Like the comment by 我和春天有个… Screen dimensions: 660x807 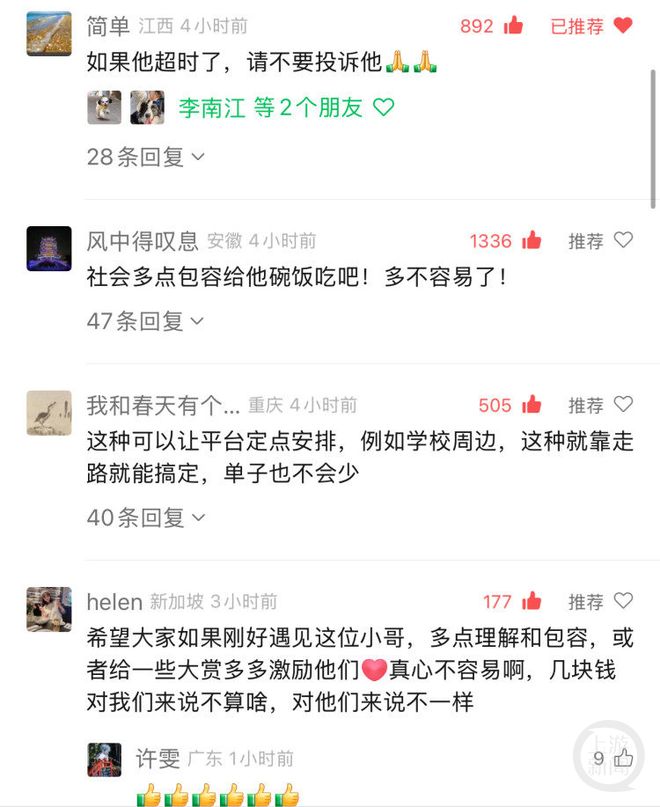[531, 405]
